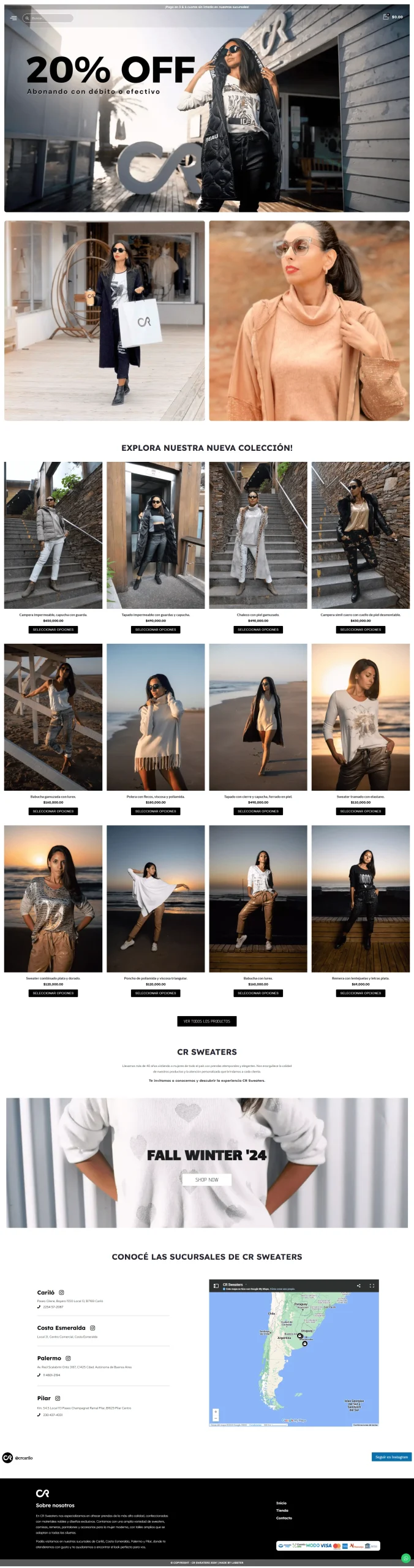Tap Seguir en Instagram
Screen dimensions: 414x1568
point(391,1457)
